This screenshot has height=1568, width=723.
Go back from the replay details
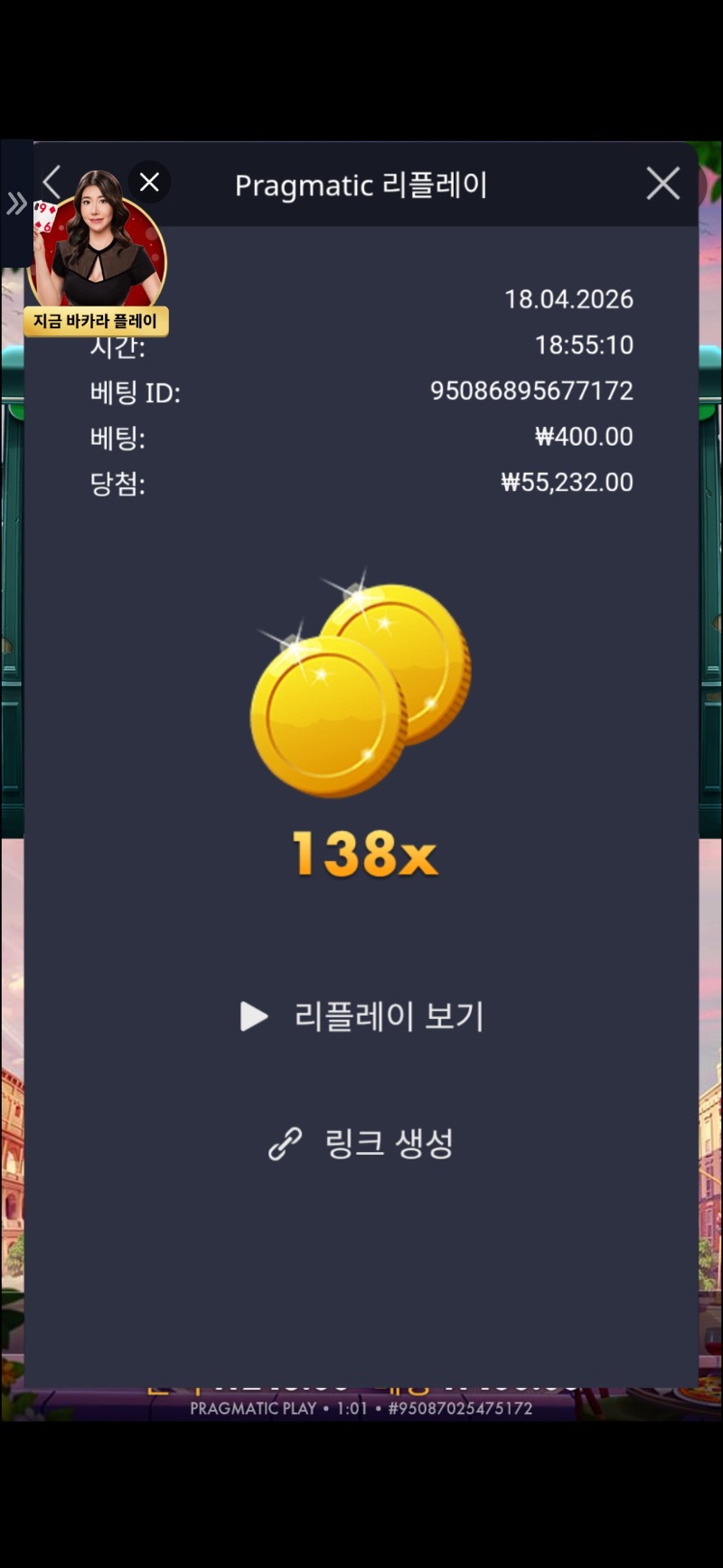[52, 182]
